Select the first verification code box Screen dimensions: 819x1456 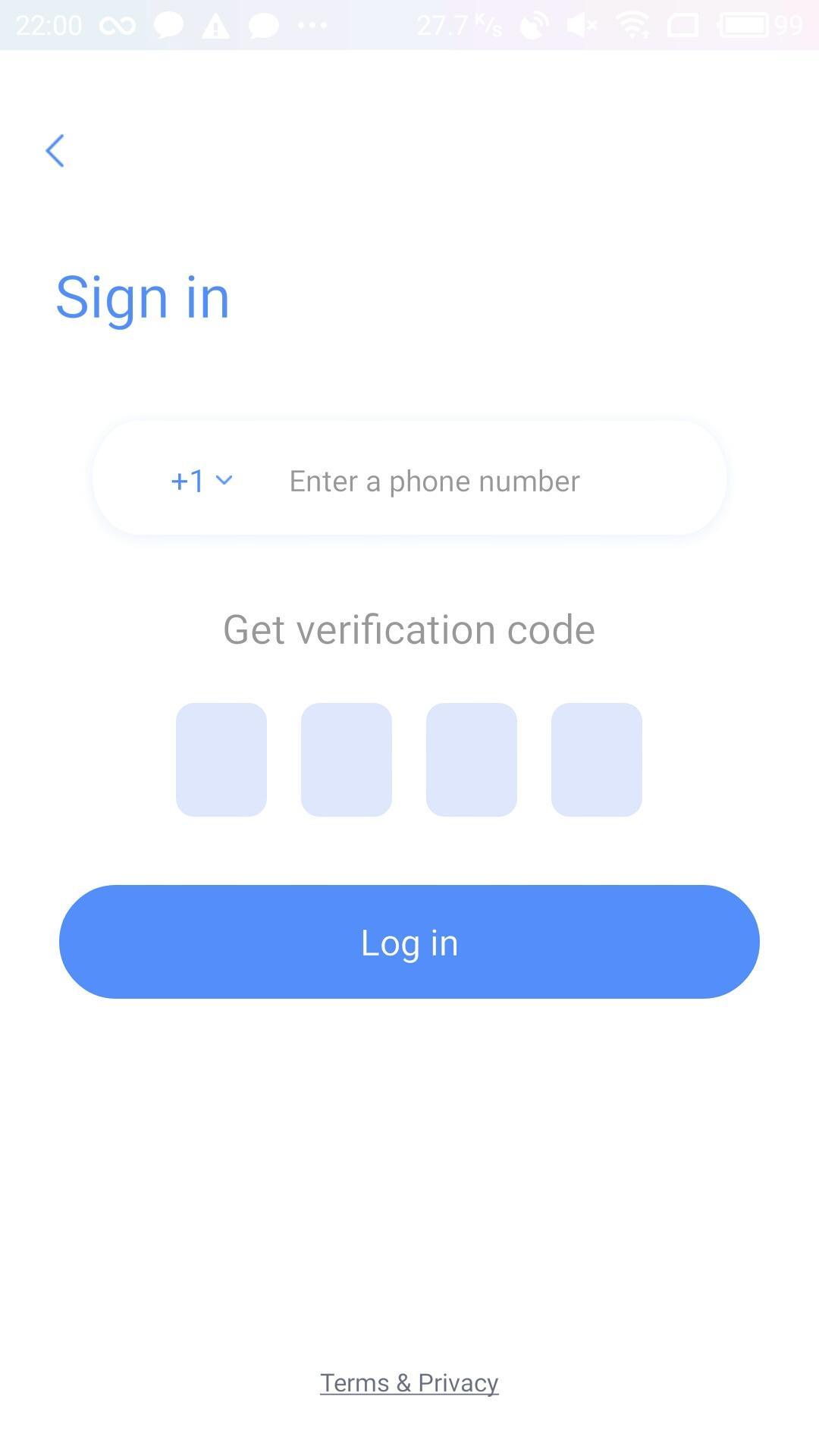pos(221,759)
